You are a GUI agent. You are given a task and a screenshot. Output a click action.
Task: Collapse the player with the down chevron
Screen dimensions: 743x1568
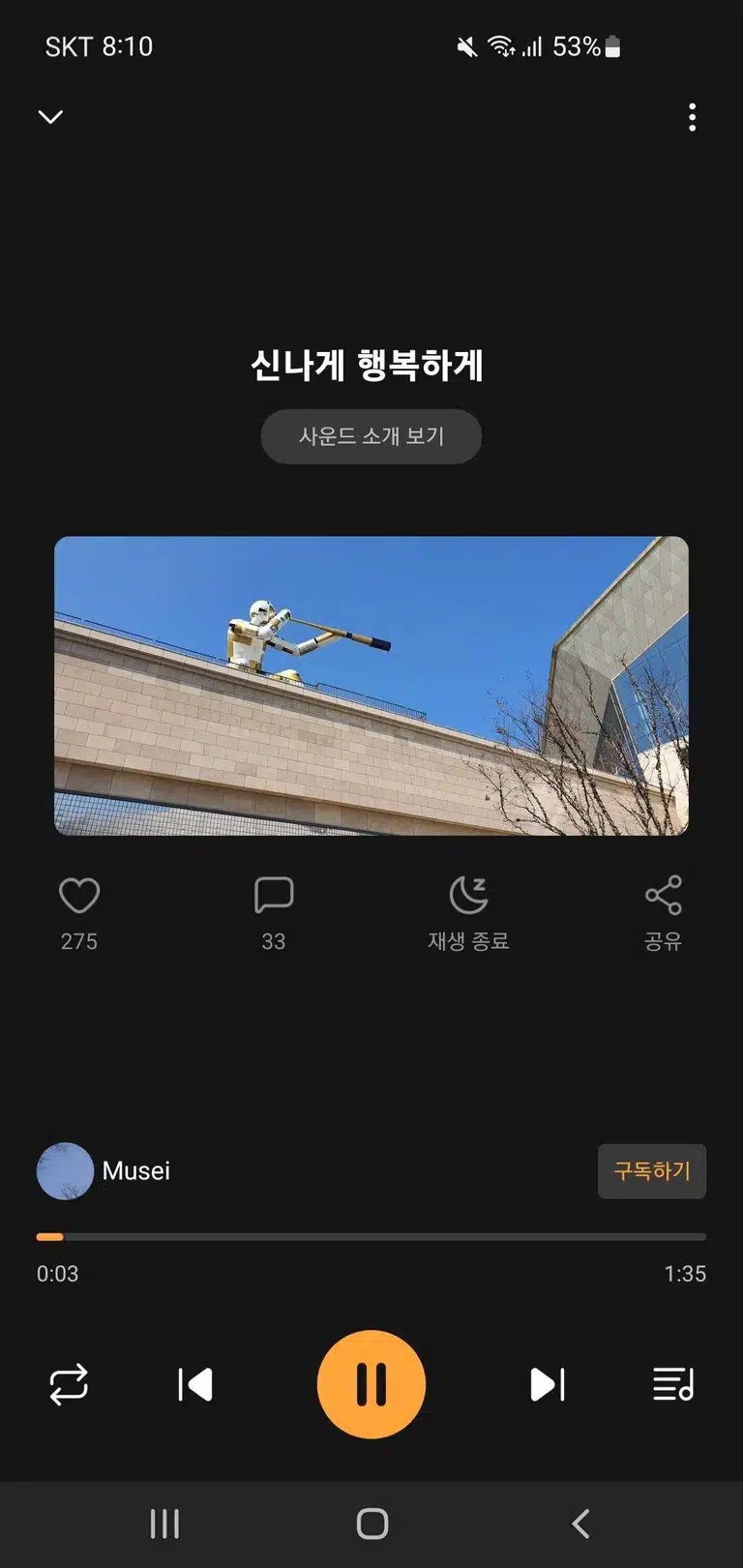click(x=50, y=117)
